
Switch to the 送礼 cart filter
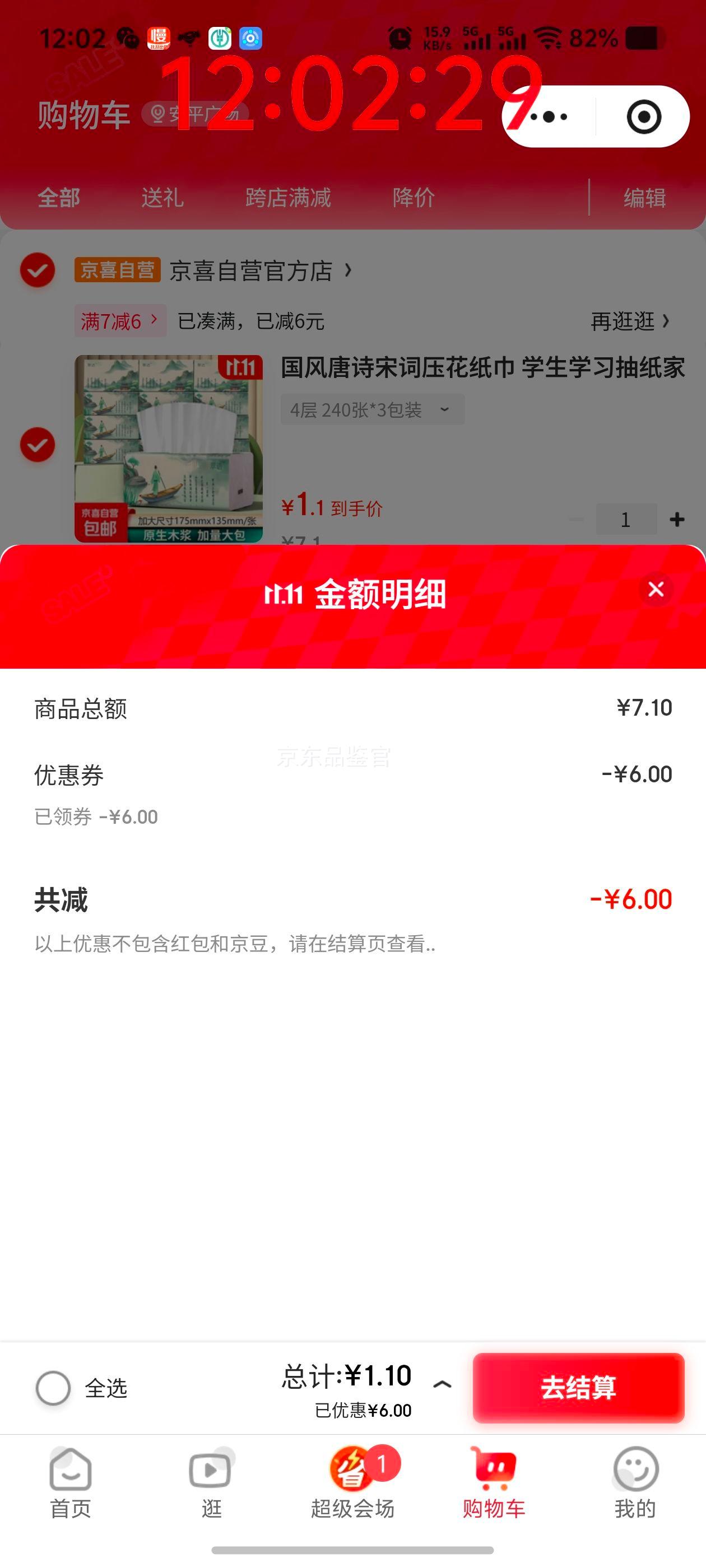pyautogui.click(x=162, y=198)
